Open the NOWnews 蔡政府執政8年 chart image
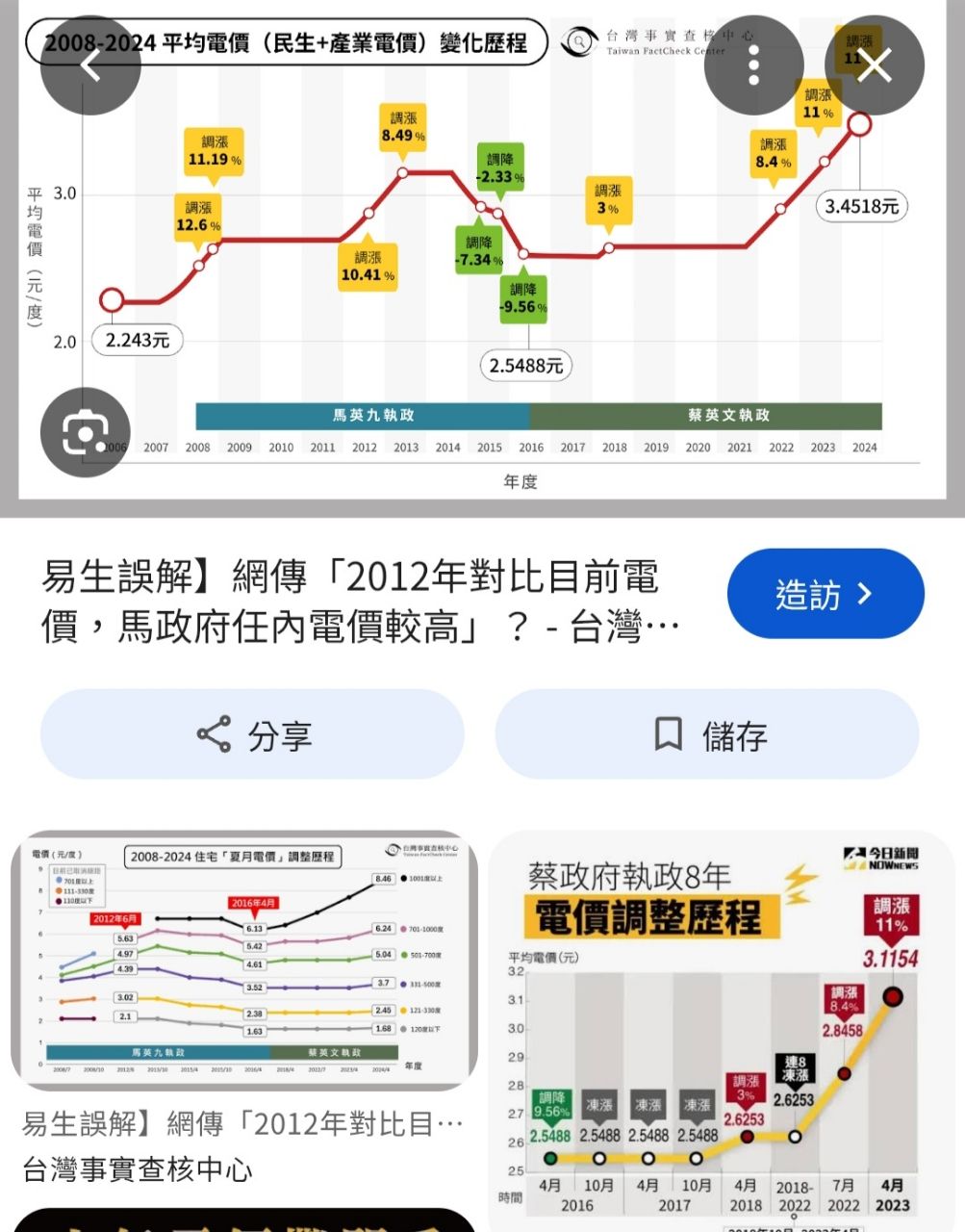Image resolution: width=965 pixels, height=1232 pixels. point(722,1031)
